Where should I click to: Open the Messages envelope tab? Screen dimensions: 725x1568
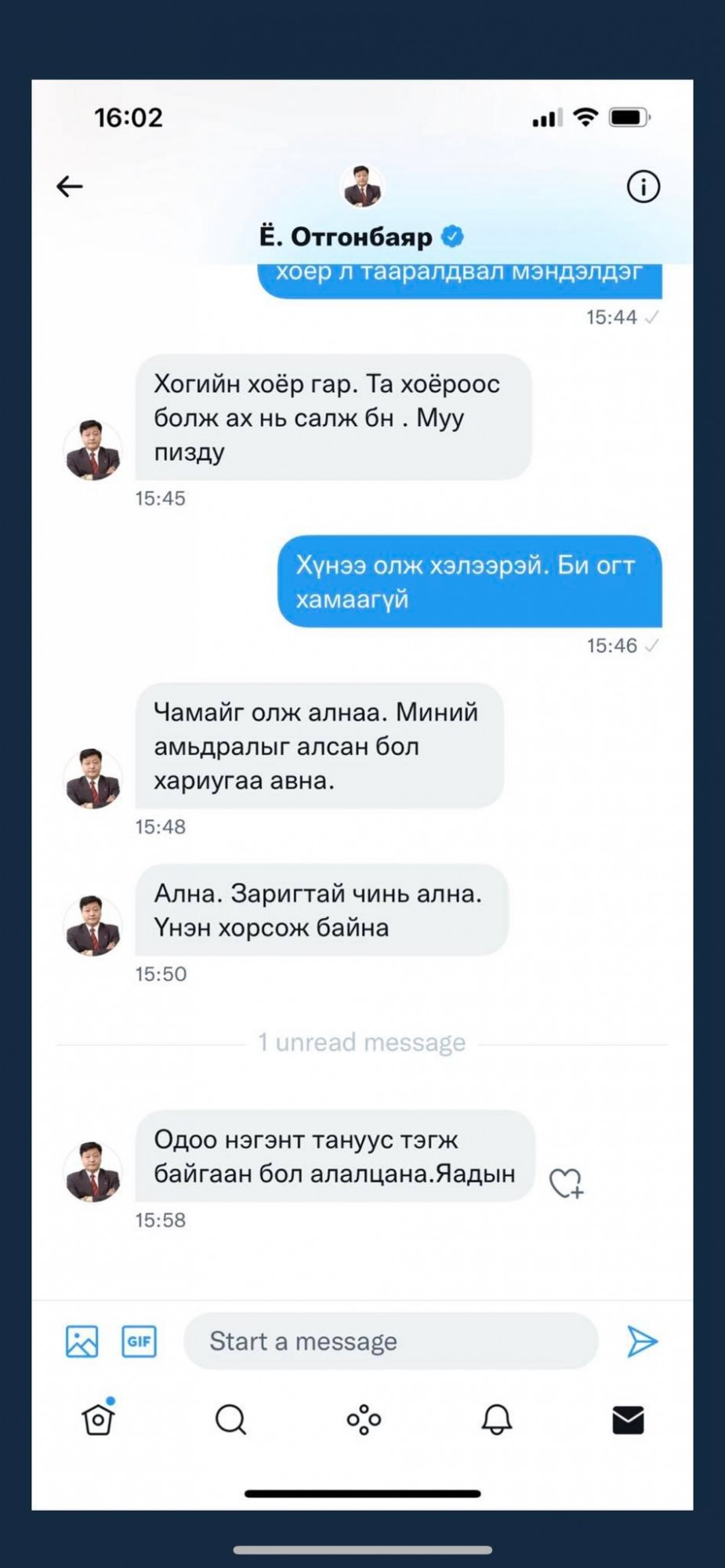pos(628,1419)
